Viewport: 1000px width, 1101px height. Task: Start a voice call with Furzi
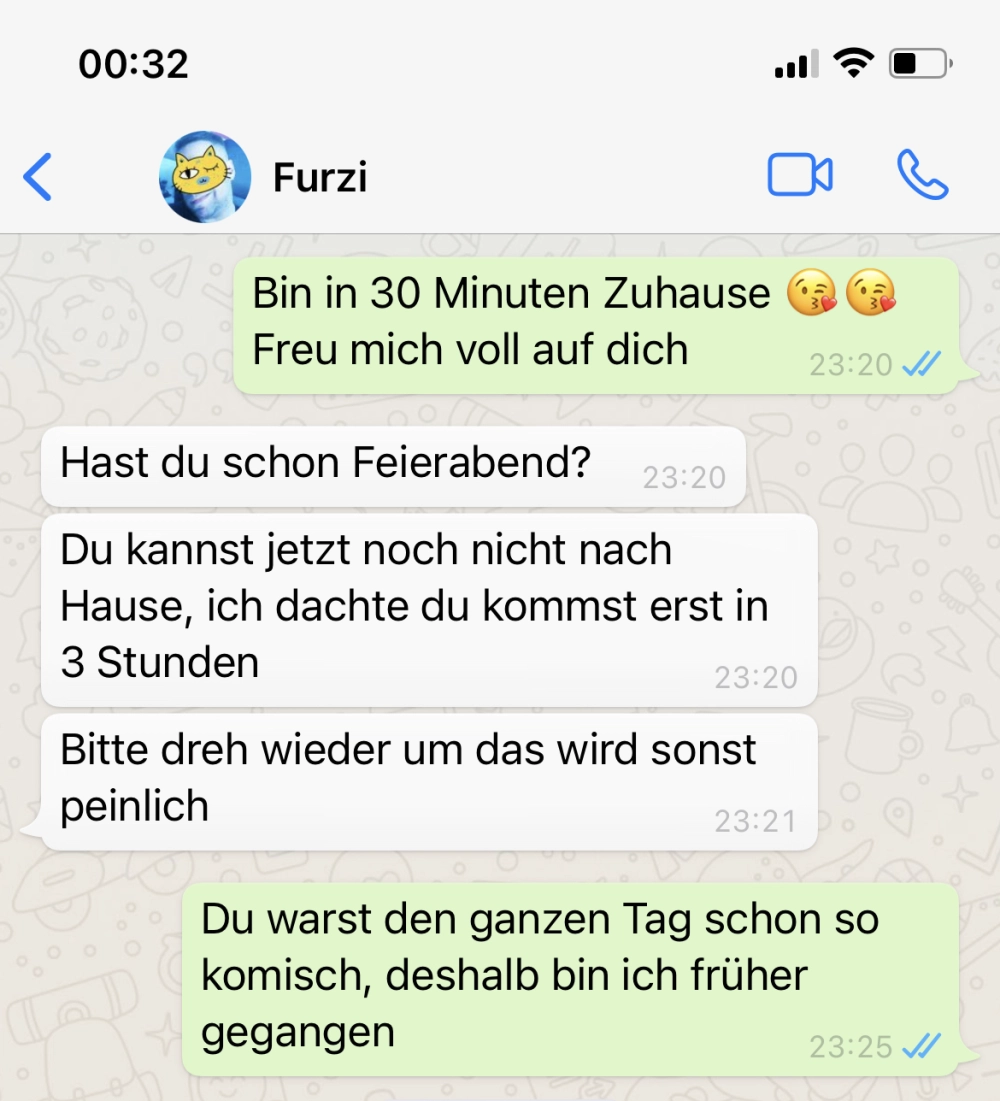pos(922,176)
